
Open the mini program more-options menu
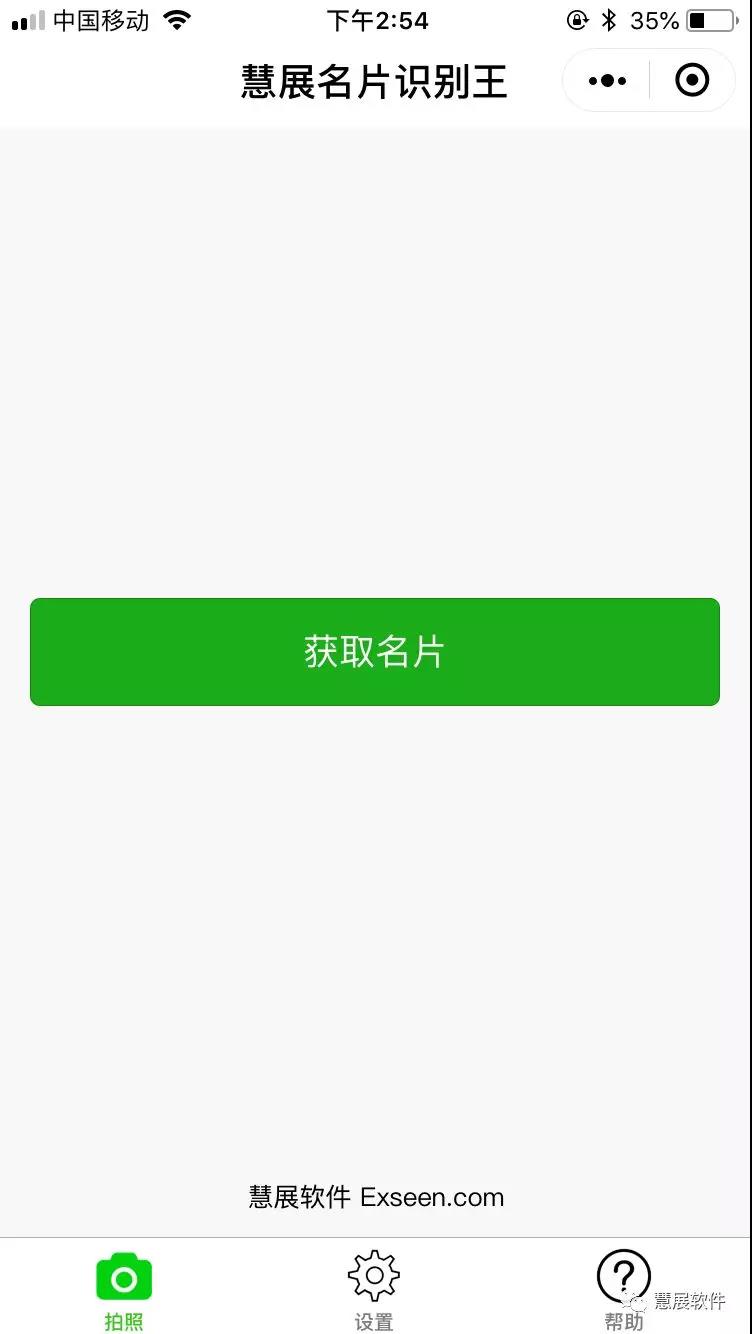[607, 81]
